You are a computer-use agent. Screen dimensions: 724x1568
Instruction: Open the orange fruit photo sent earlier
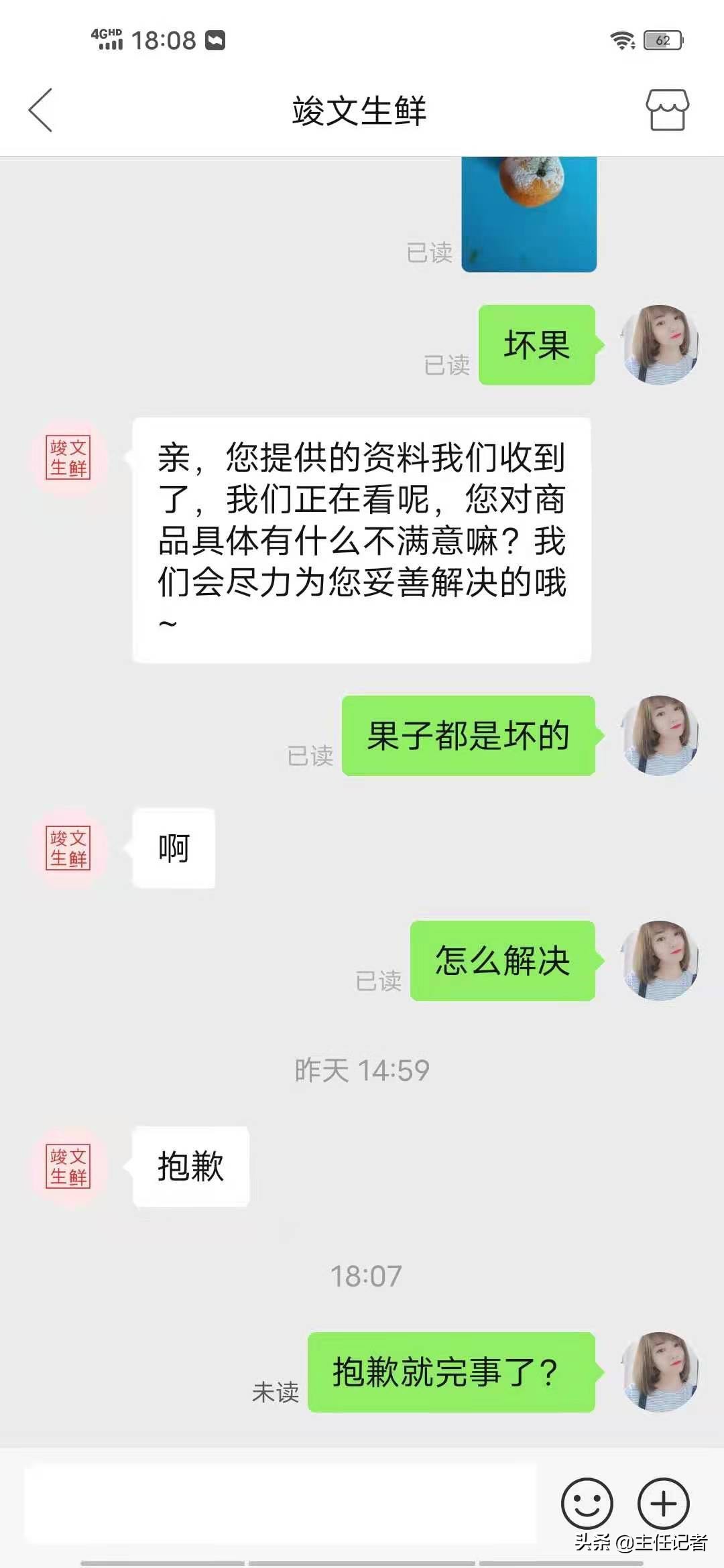(527, 214)
